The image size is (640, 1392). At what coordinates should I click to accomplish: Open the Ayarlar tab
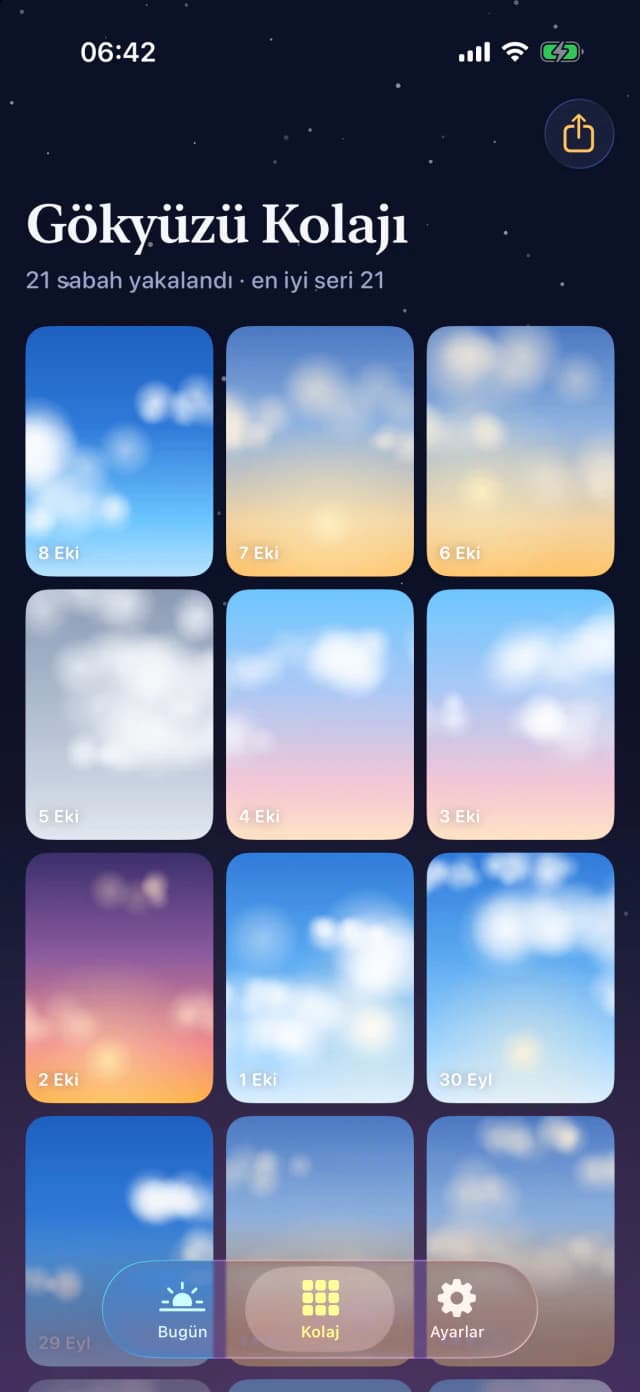pos(457,1310)
